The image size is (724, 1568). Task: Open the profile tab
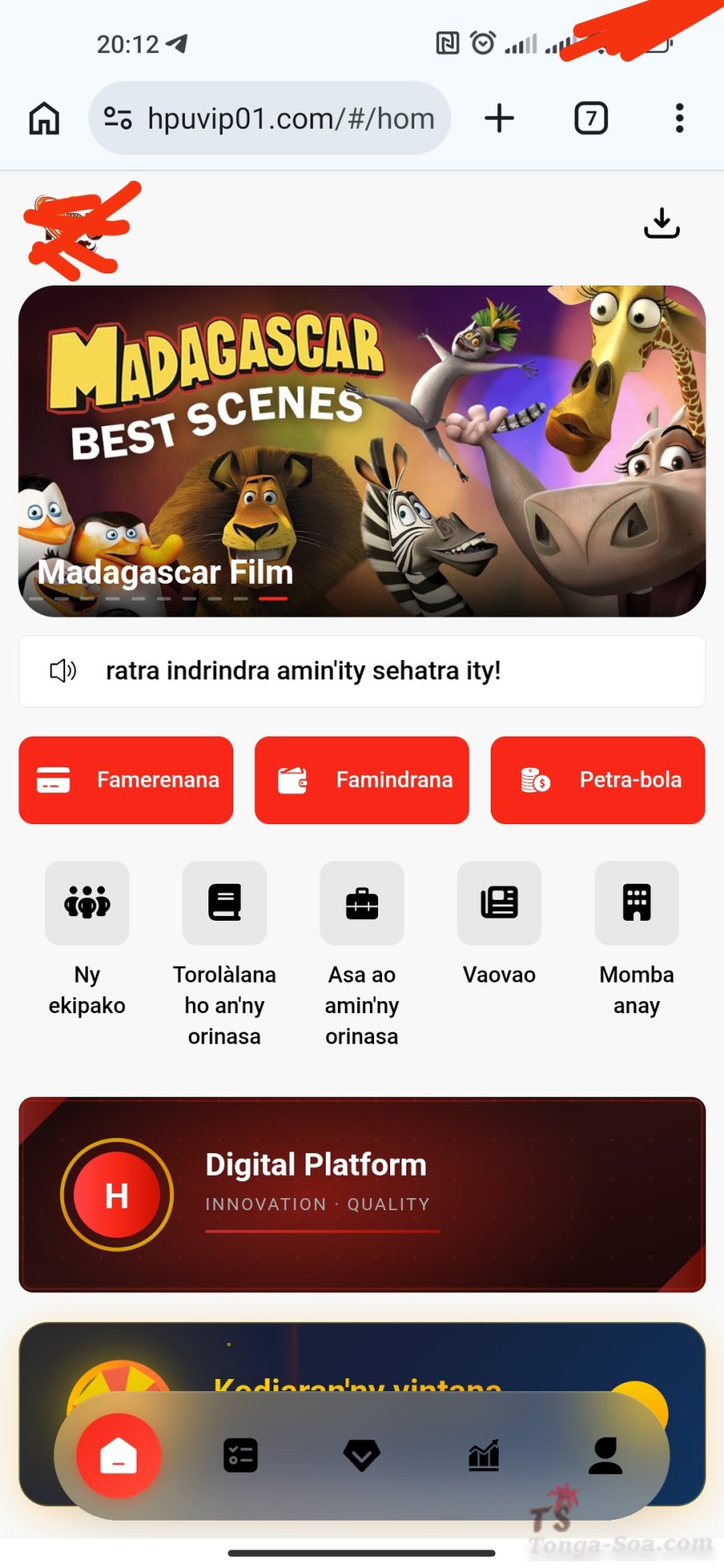(606, 1455)
